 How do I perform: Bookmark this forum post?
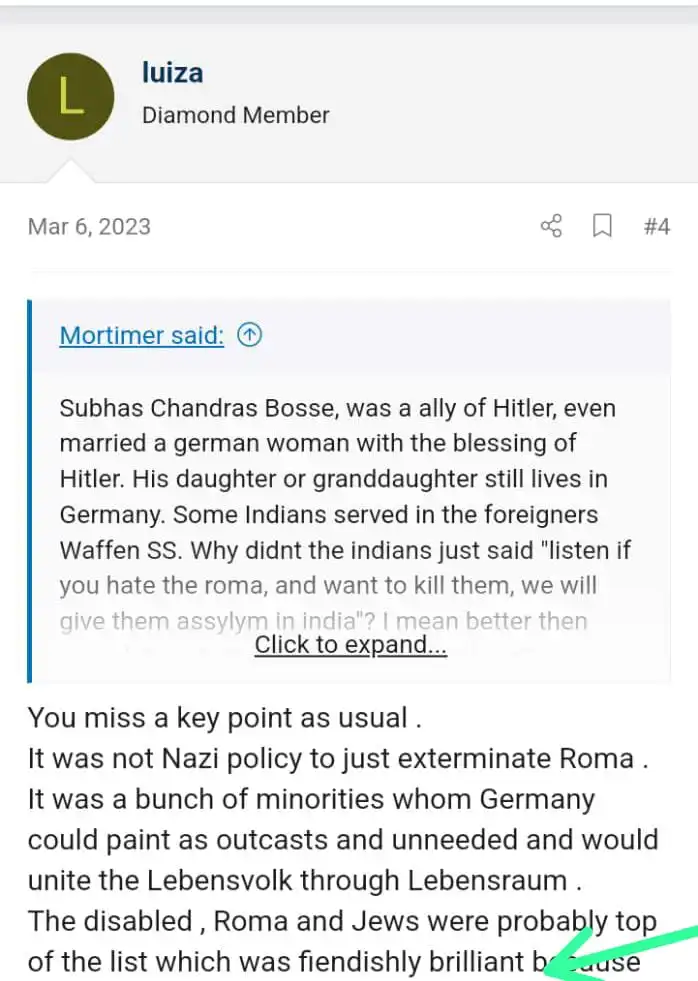point(602,226)
